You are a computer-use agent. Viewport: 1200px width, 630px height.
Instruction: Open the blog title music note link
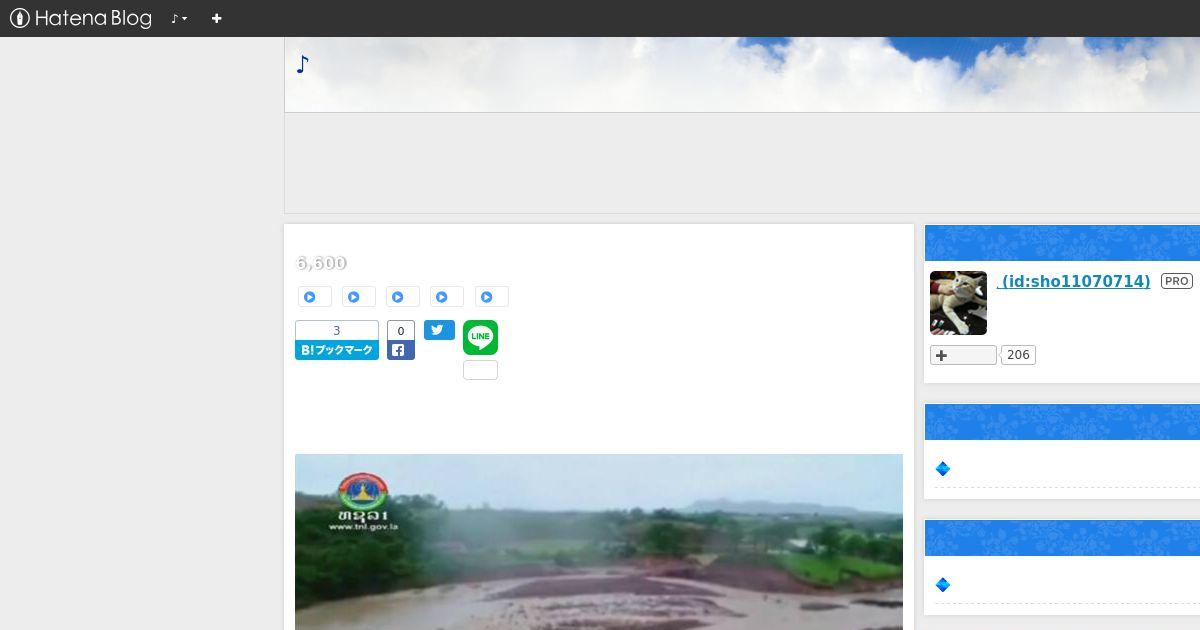click(x=303, y=65)
